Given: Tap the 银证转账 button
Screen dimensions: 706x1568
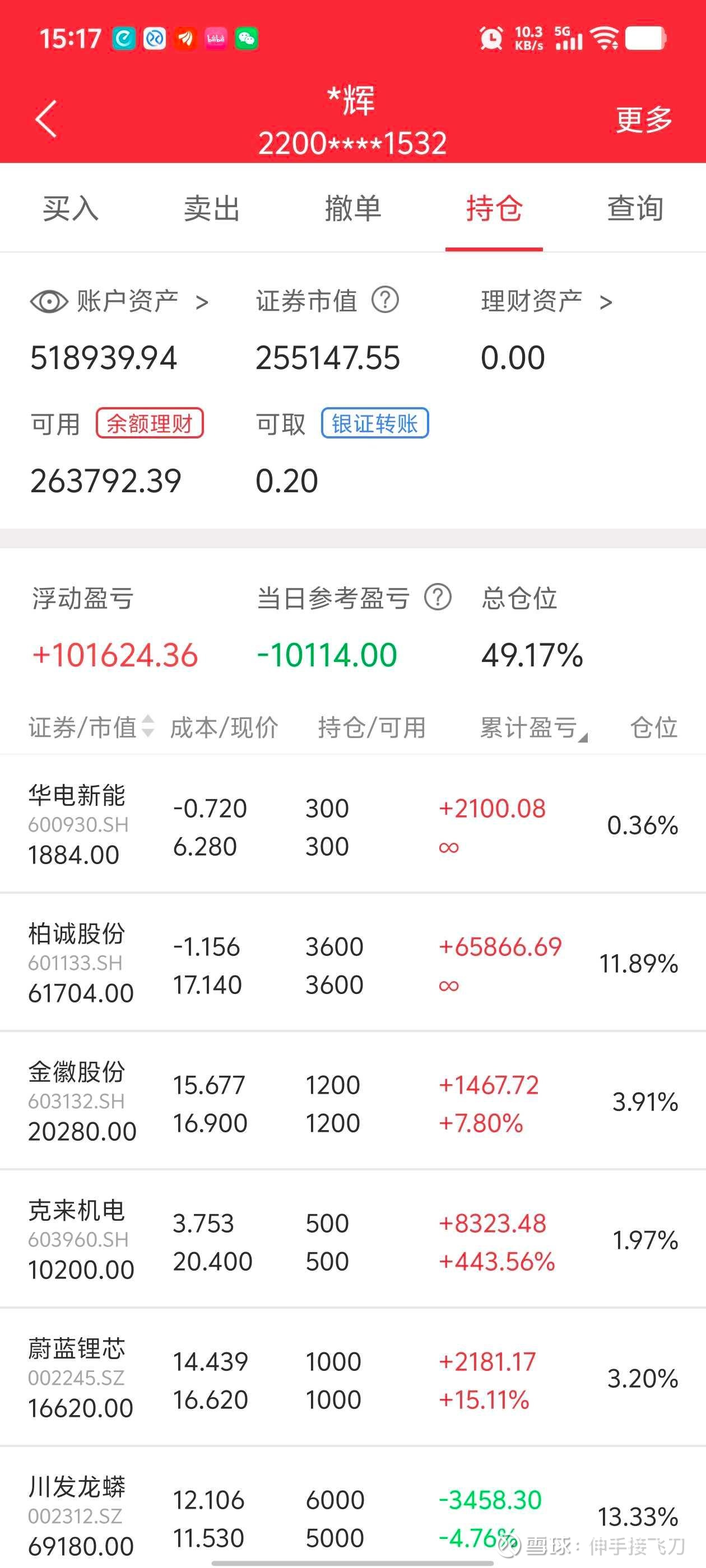Looking at the screenshot, I should 375,424.
